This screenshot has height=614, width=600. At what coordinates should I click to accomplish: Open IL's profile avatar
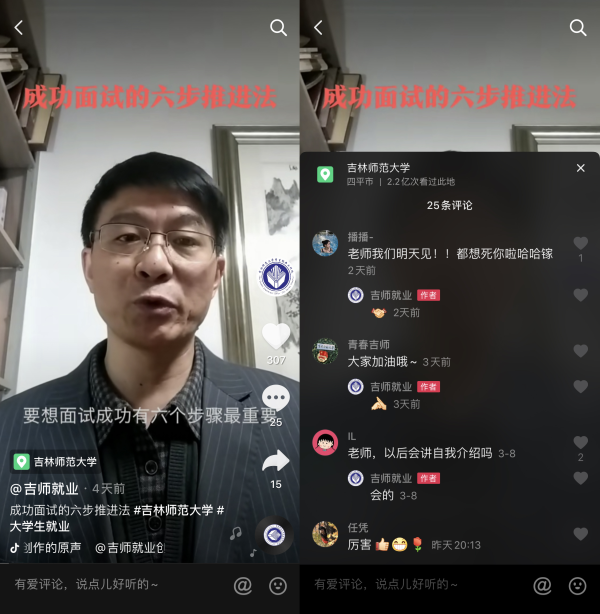click(x=325, y=443)
